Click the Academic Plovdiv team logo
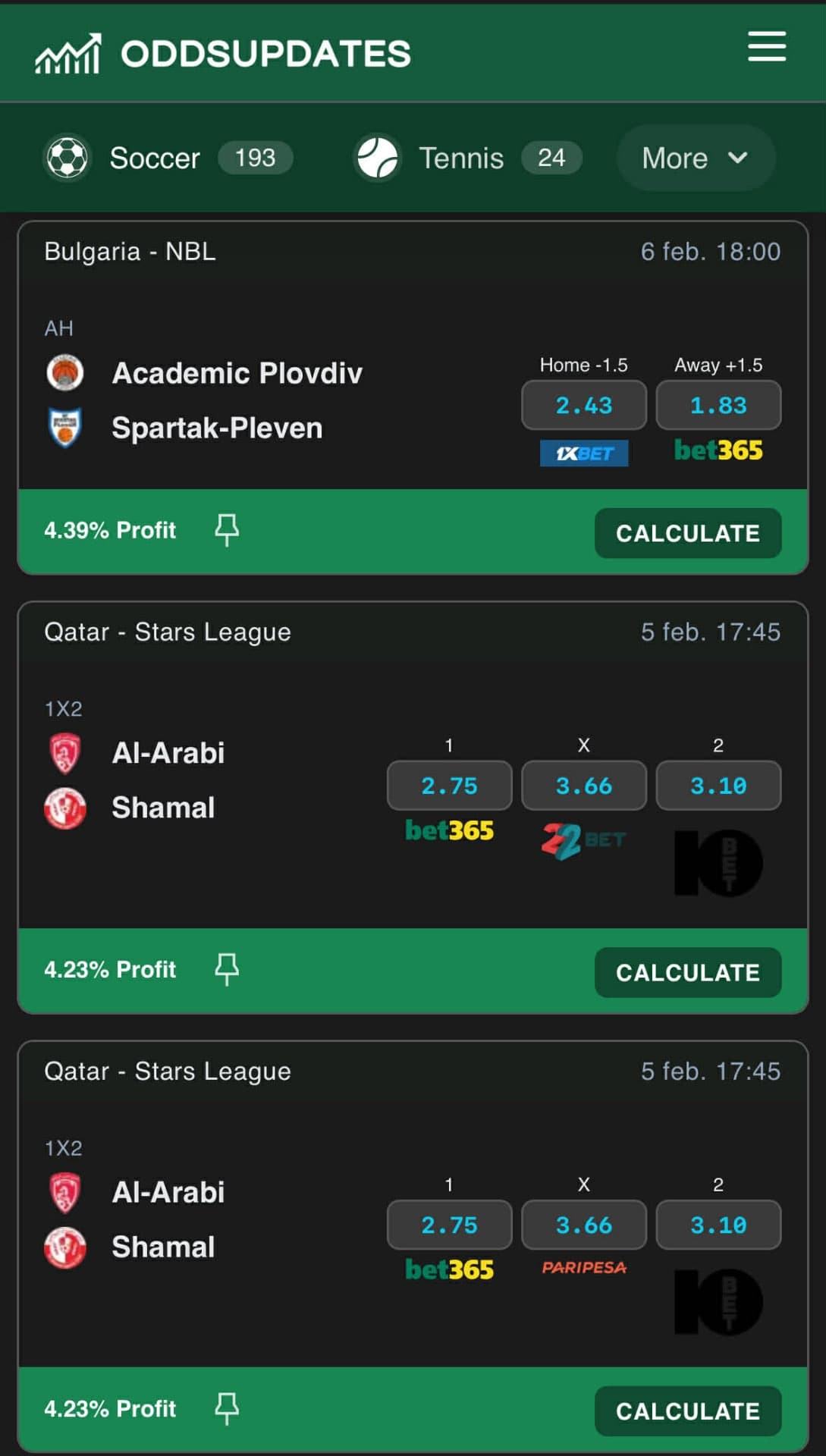The height and width of the screenshot is (1456, 826). pos(66,372)
